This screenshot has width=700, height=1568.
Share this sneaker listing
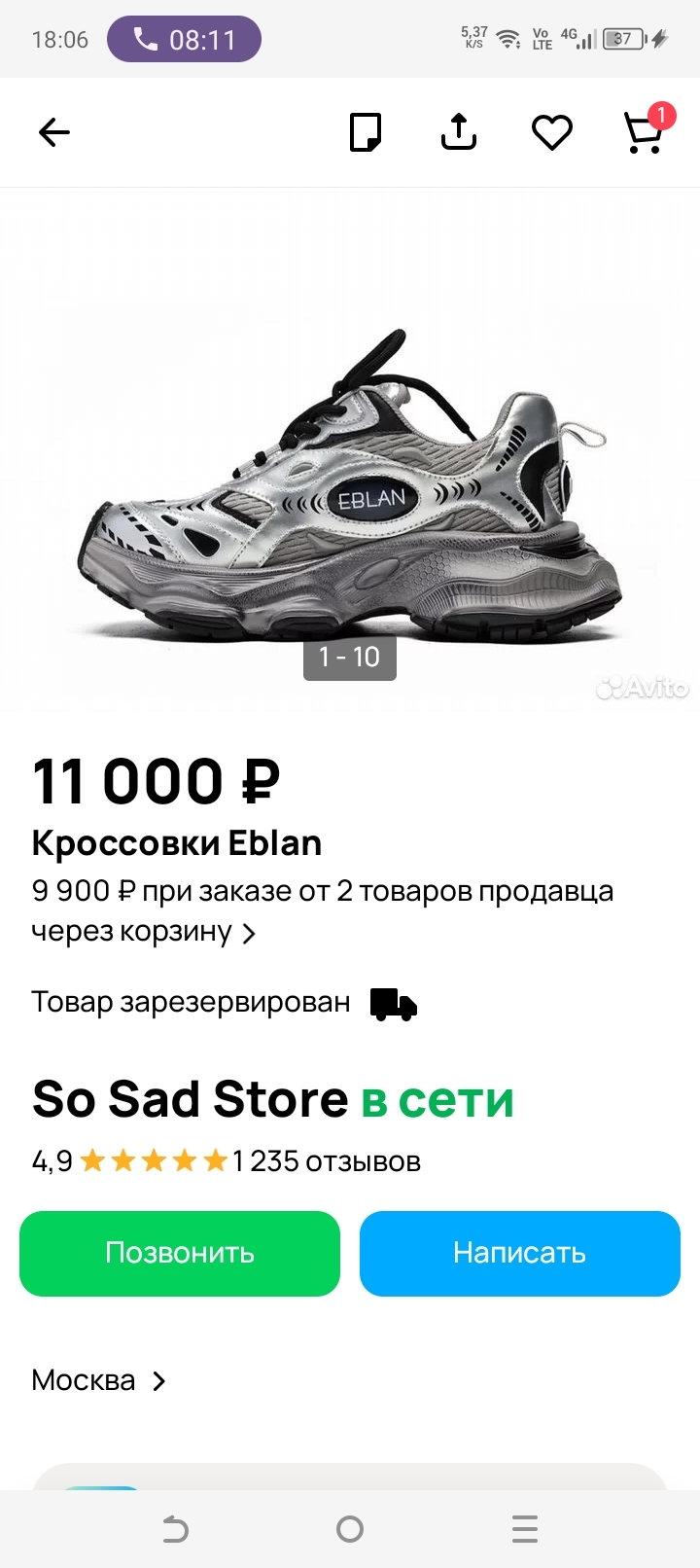(459, 132)
